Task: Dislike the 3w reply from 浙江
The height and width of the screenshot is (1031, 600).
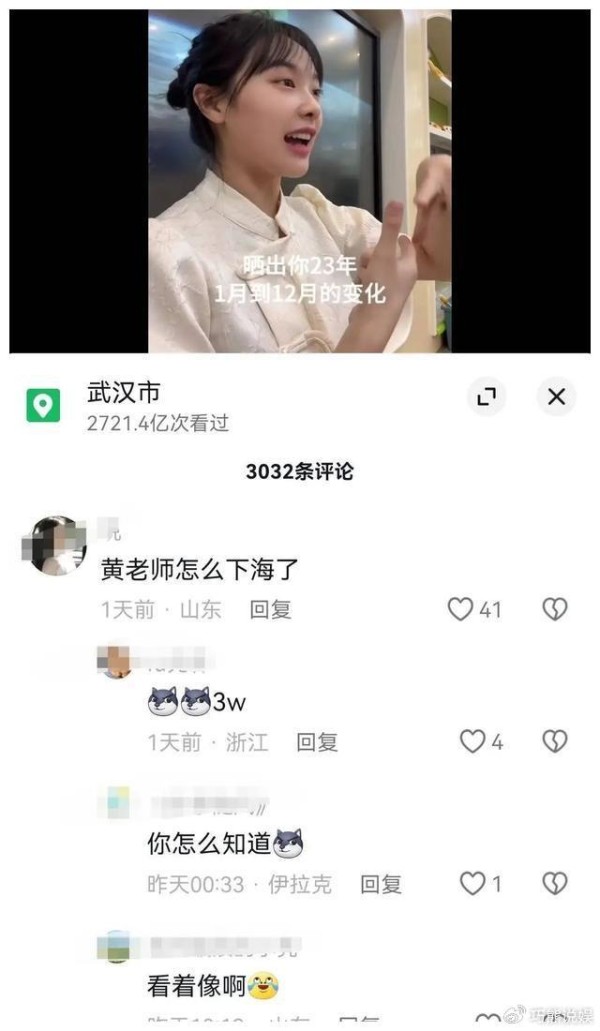Action: pos(555,742)
